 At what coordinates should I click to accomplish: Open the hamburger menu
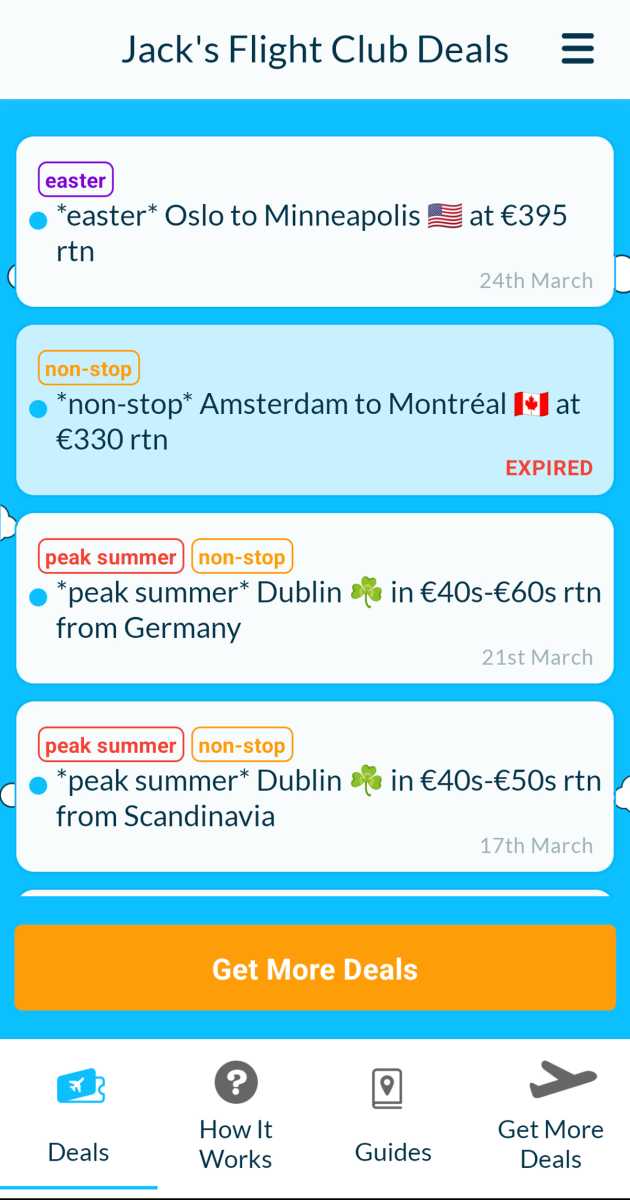click(577, 49)
